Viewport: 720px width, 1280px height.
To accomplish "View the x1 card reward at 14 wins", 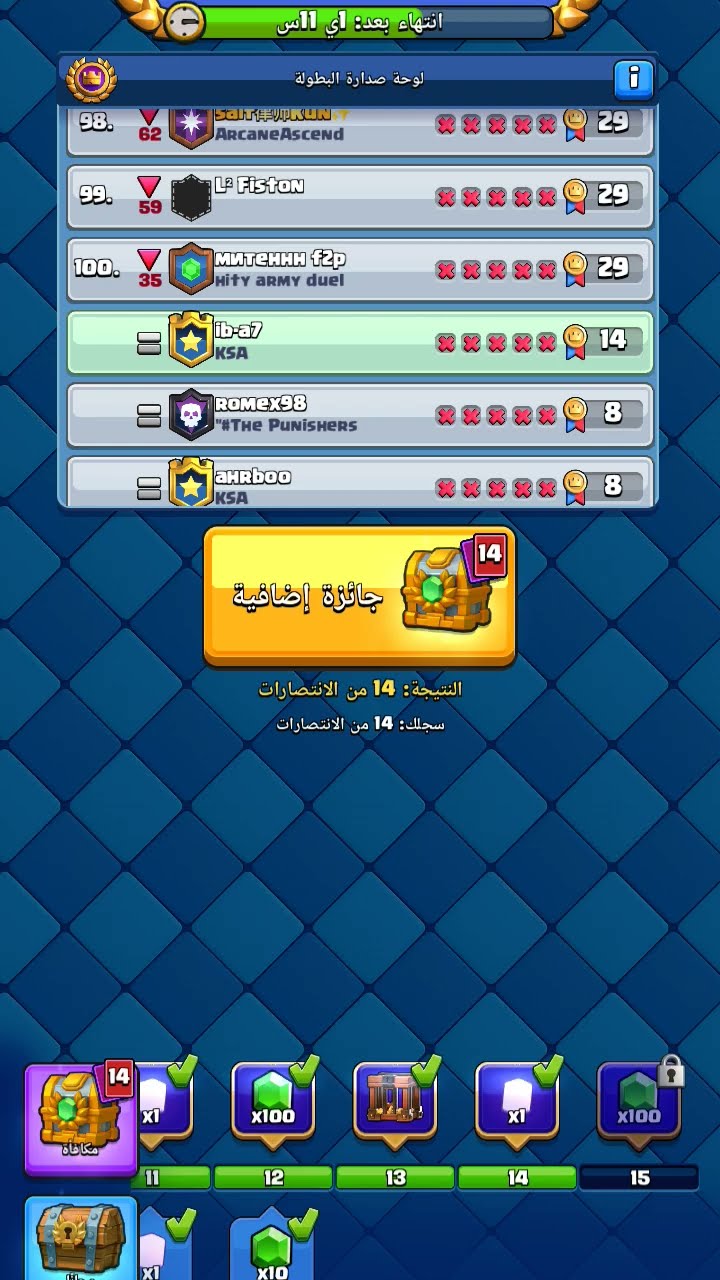I will click(x=517, y=1103).
